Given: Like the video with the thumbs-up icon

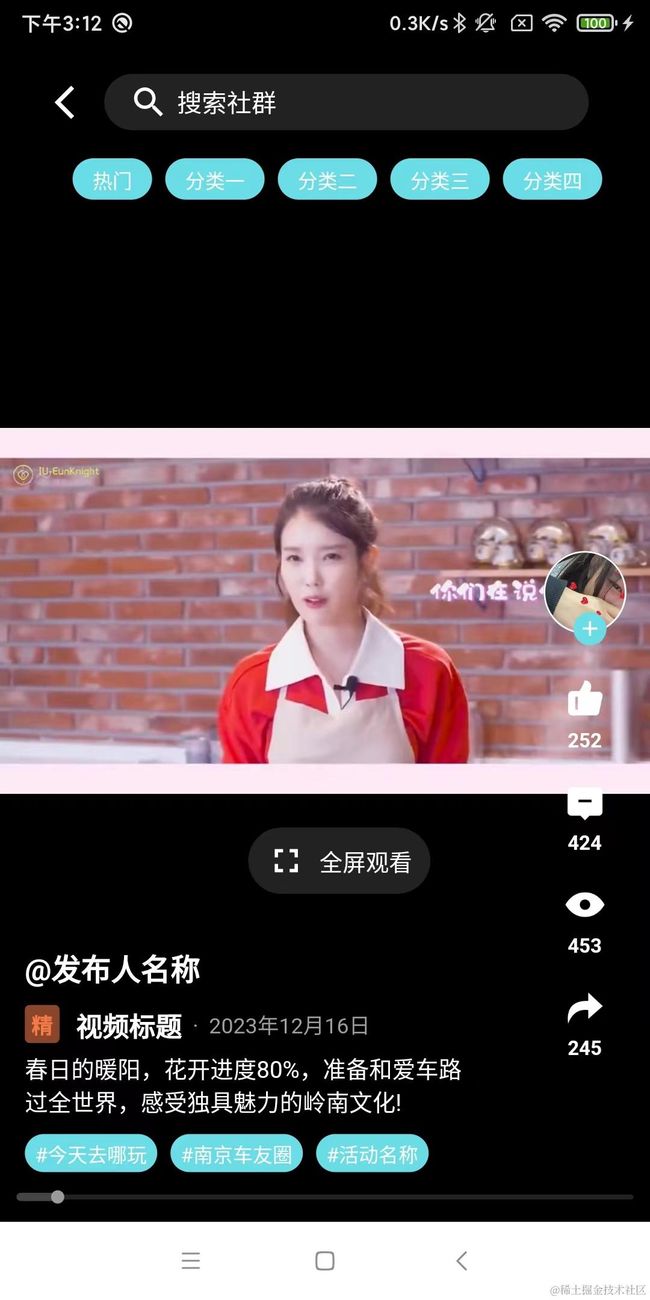Looking at the screenshot, I should pos(585,698).
